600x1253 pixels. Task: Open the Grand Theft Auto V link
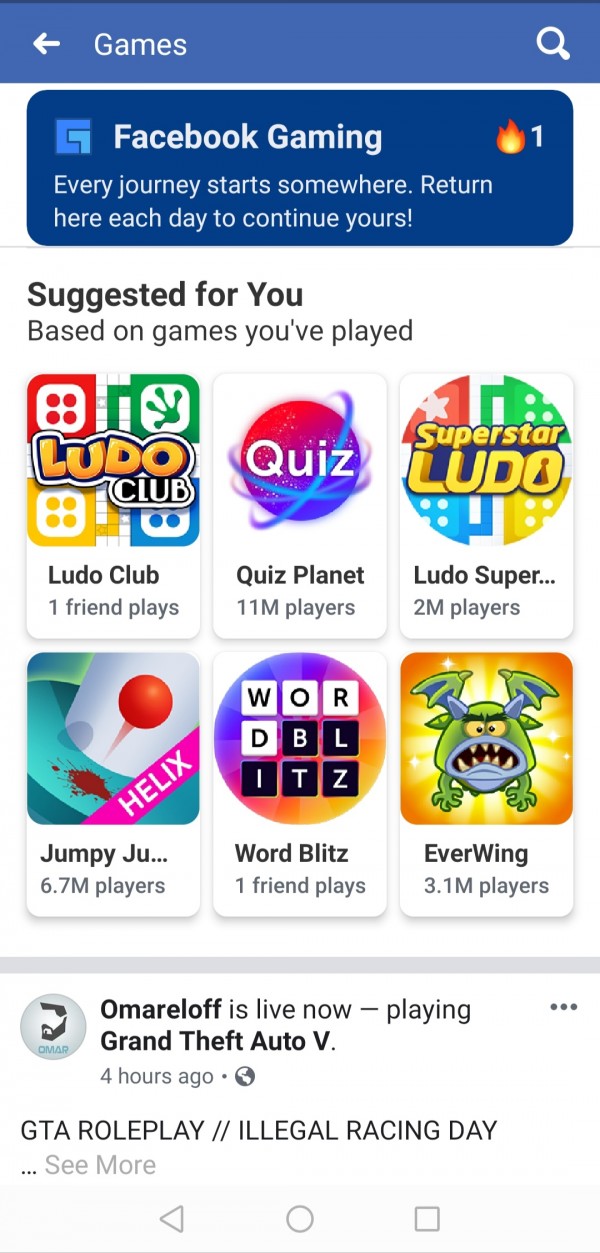[216, 1042]
